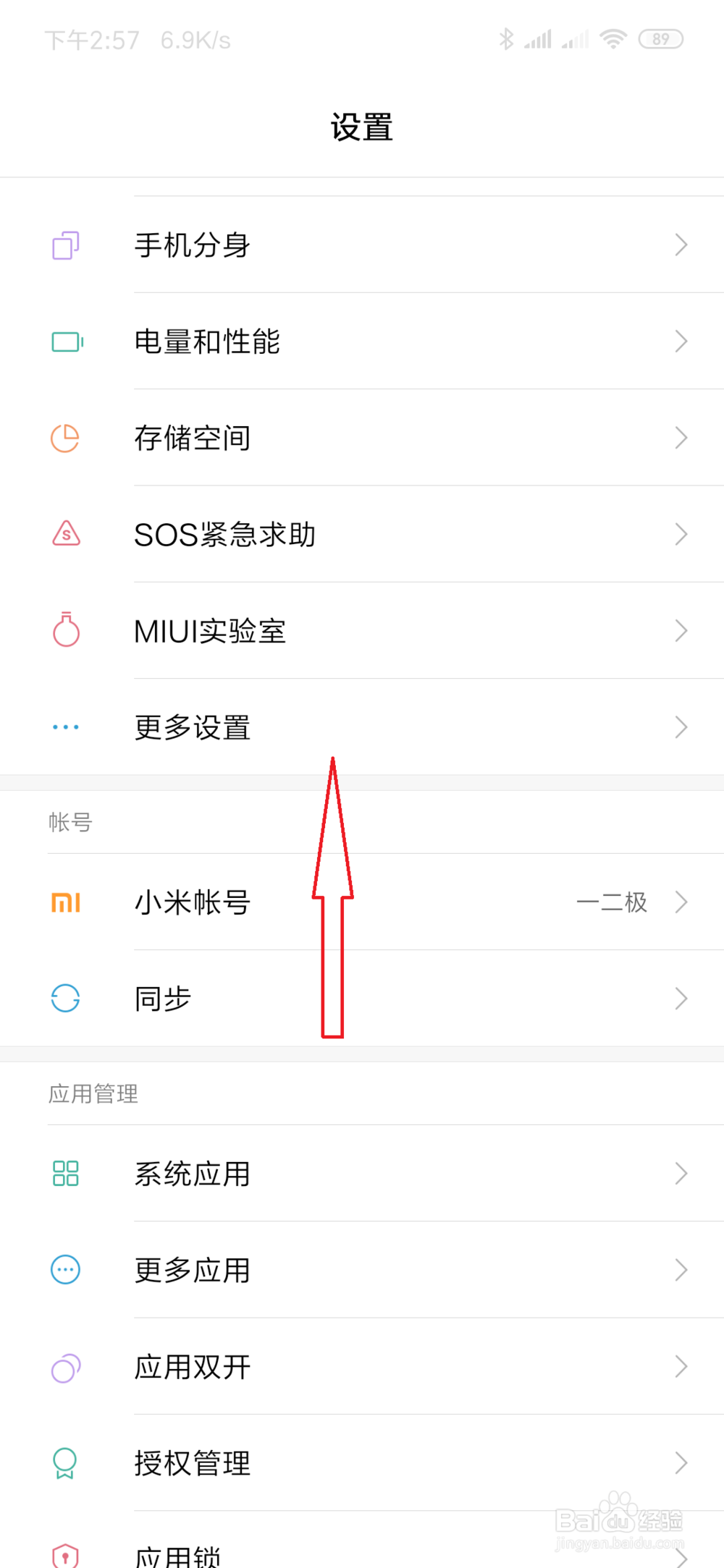Click the battery level indicator showing 89
This screenshot has height=1568, width=724.
[660, 39]
